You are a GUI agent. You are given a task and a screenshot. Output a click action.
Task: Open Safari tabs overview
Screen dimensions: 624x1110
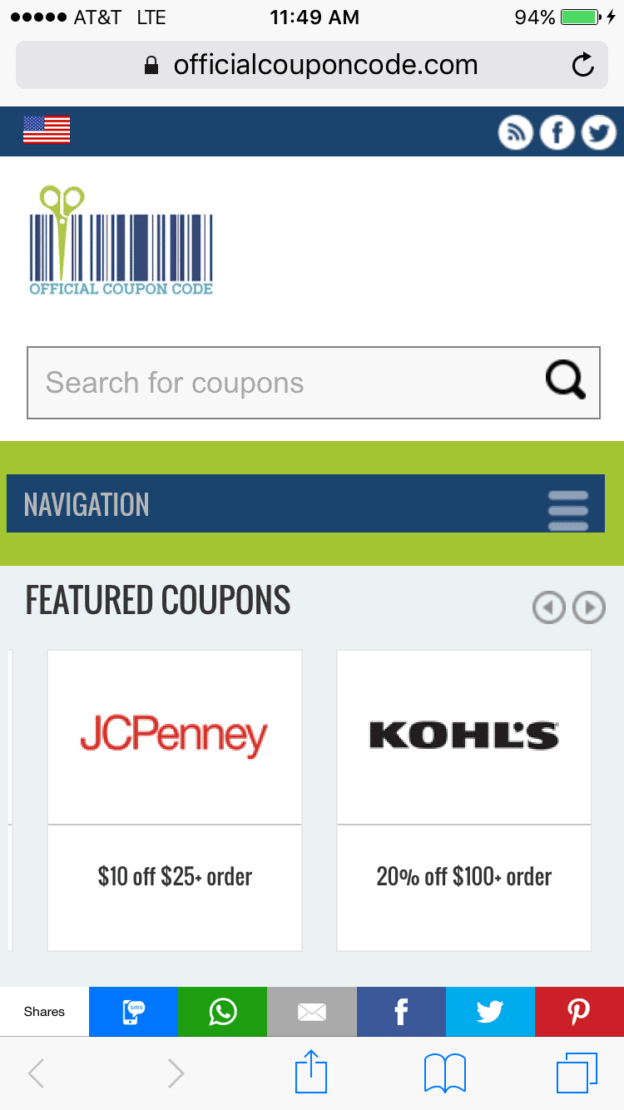pyautogui.click(x=577, y=1074)
